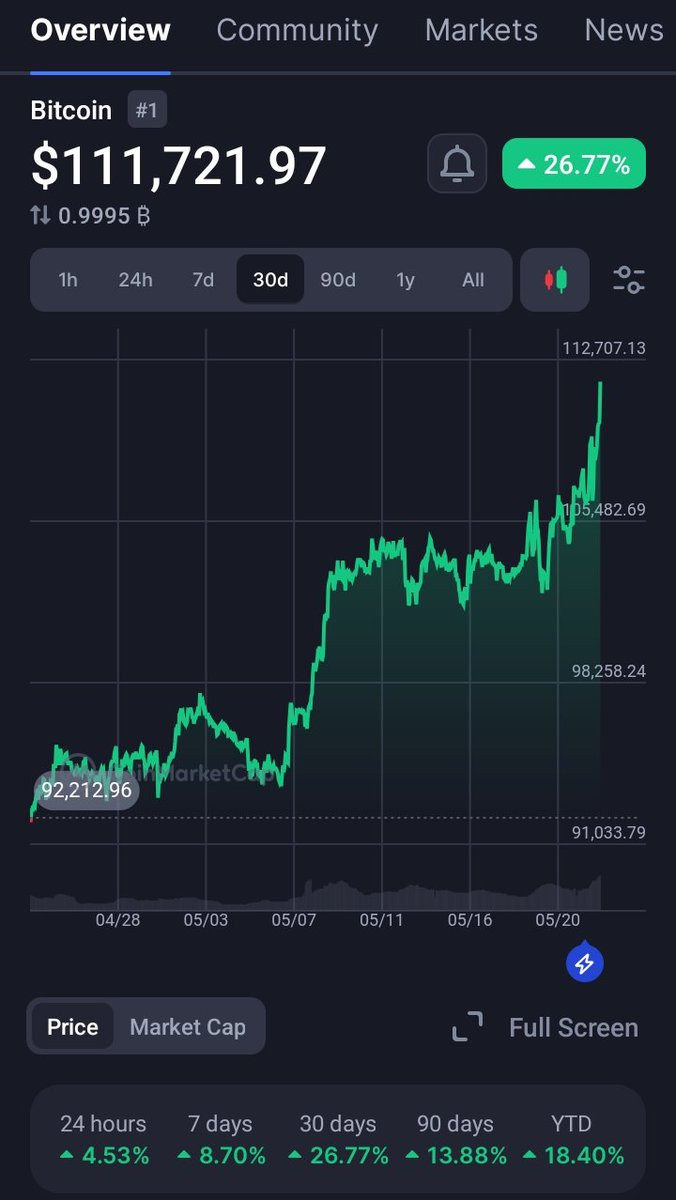Select the All time range
Screen dimensions: 676x1200
[473, 280]
